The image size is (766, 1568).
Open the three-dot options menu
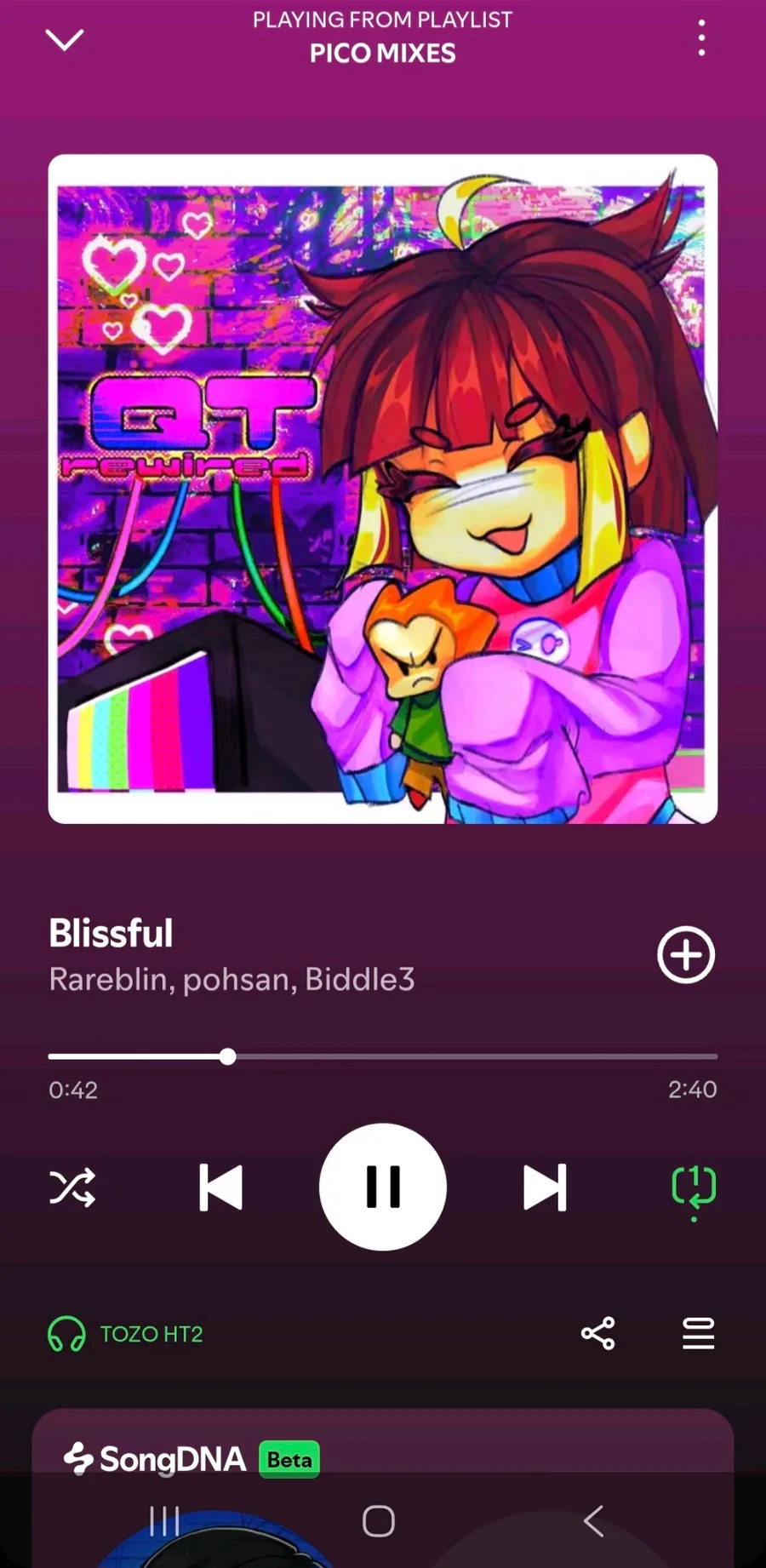pos(701,38)
